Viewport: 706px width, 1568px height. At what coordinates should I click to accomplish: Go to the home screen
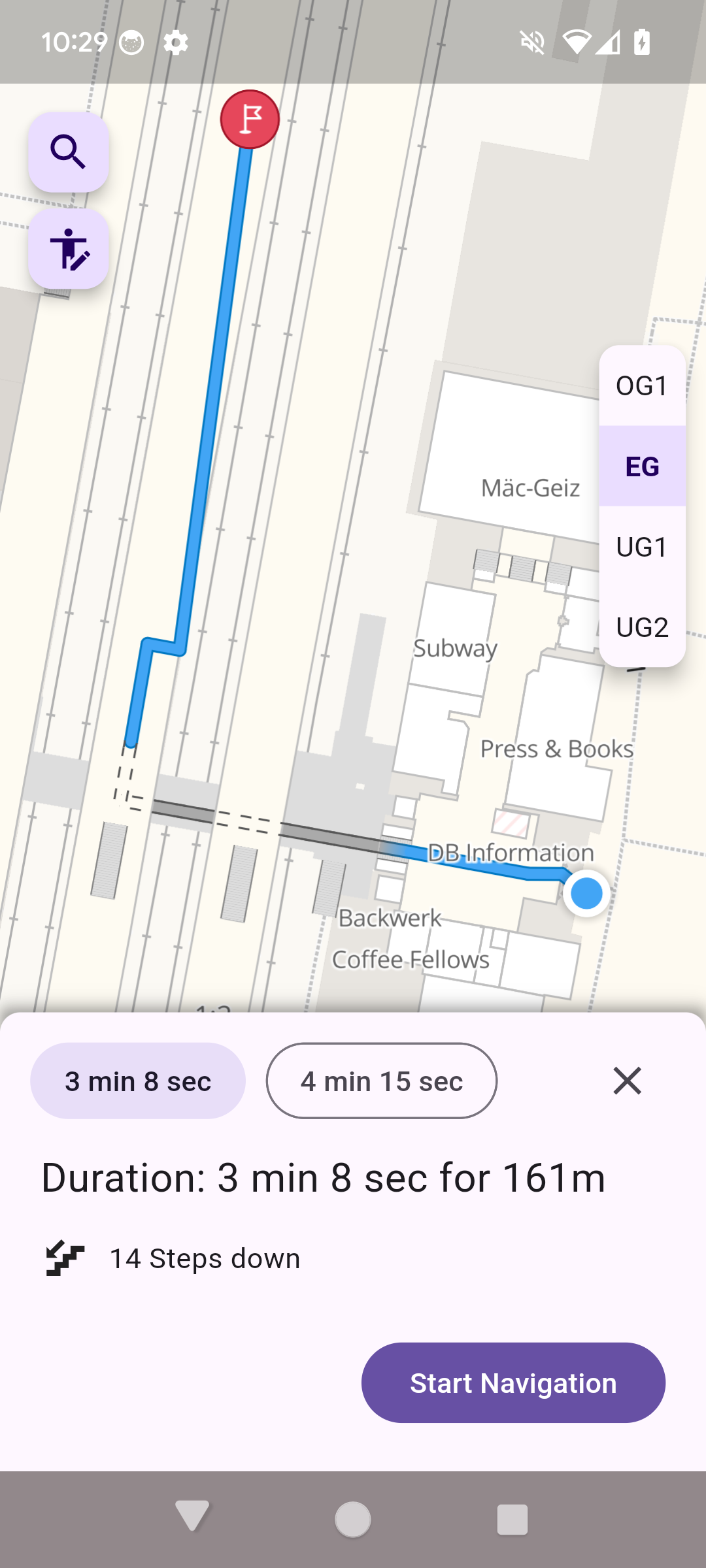[x=353, y=1518]
